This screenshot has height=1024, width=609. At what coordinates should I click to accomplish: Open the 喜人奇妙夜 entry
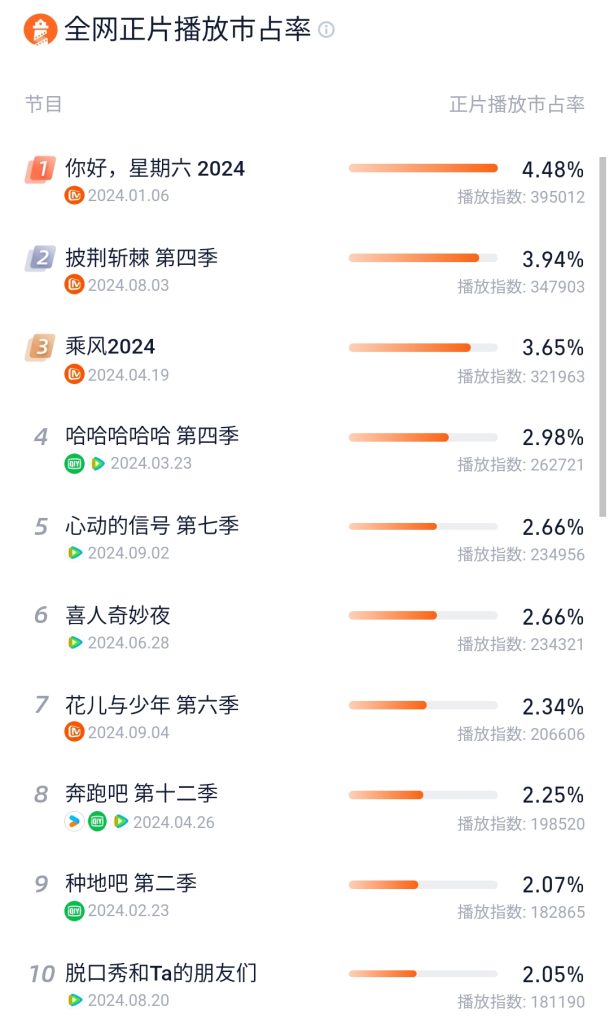click(x=118, y=615)
